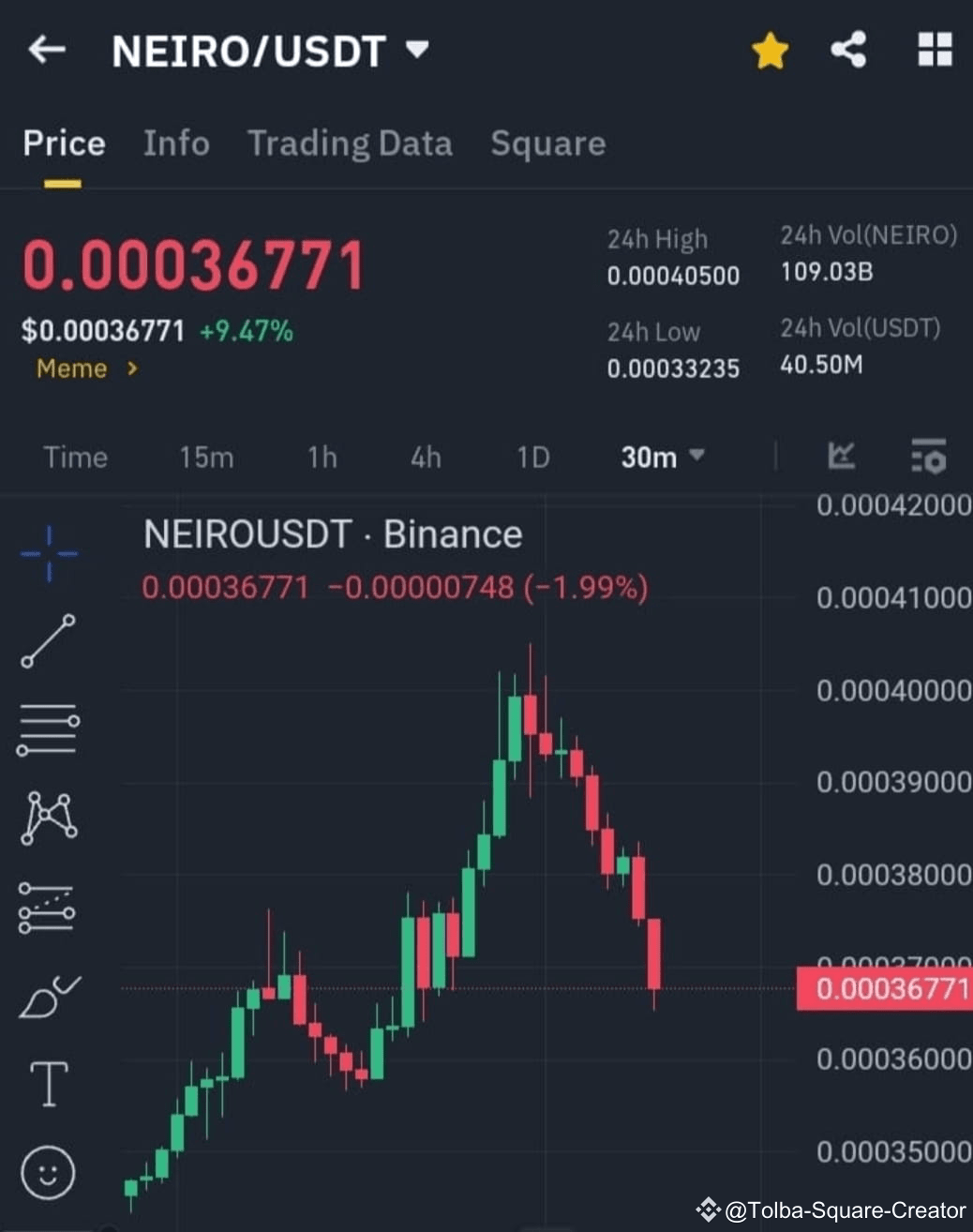The height and width of the screenshot is (1232, 973).
Task: Select the XABCD pattern drawing tool
Action: 48,816
